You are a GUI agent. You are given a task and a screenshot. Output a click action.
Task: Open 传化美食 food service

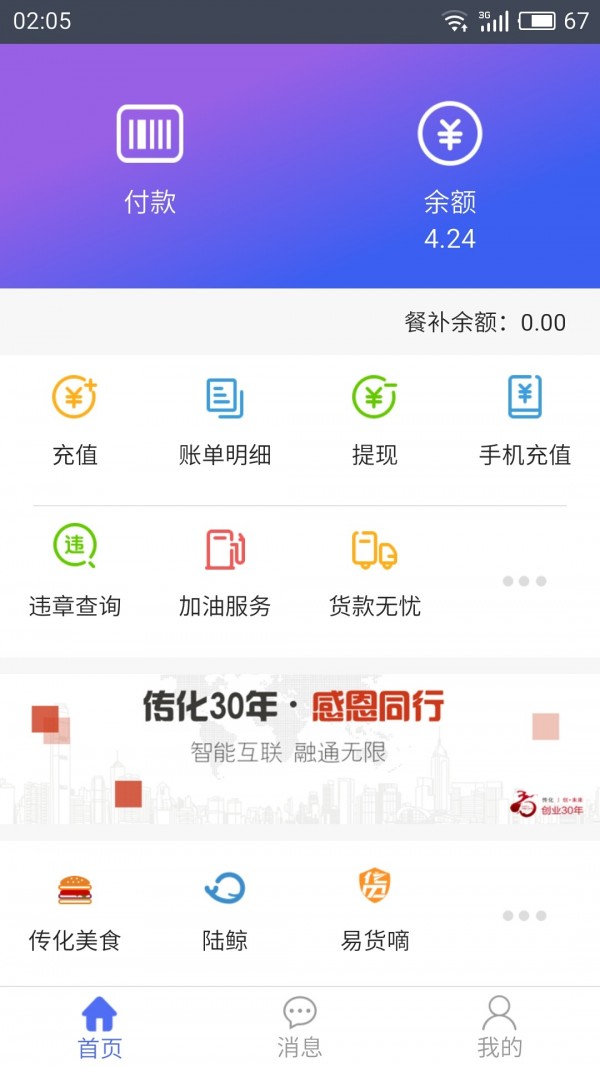(x=75, y=910)
